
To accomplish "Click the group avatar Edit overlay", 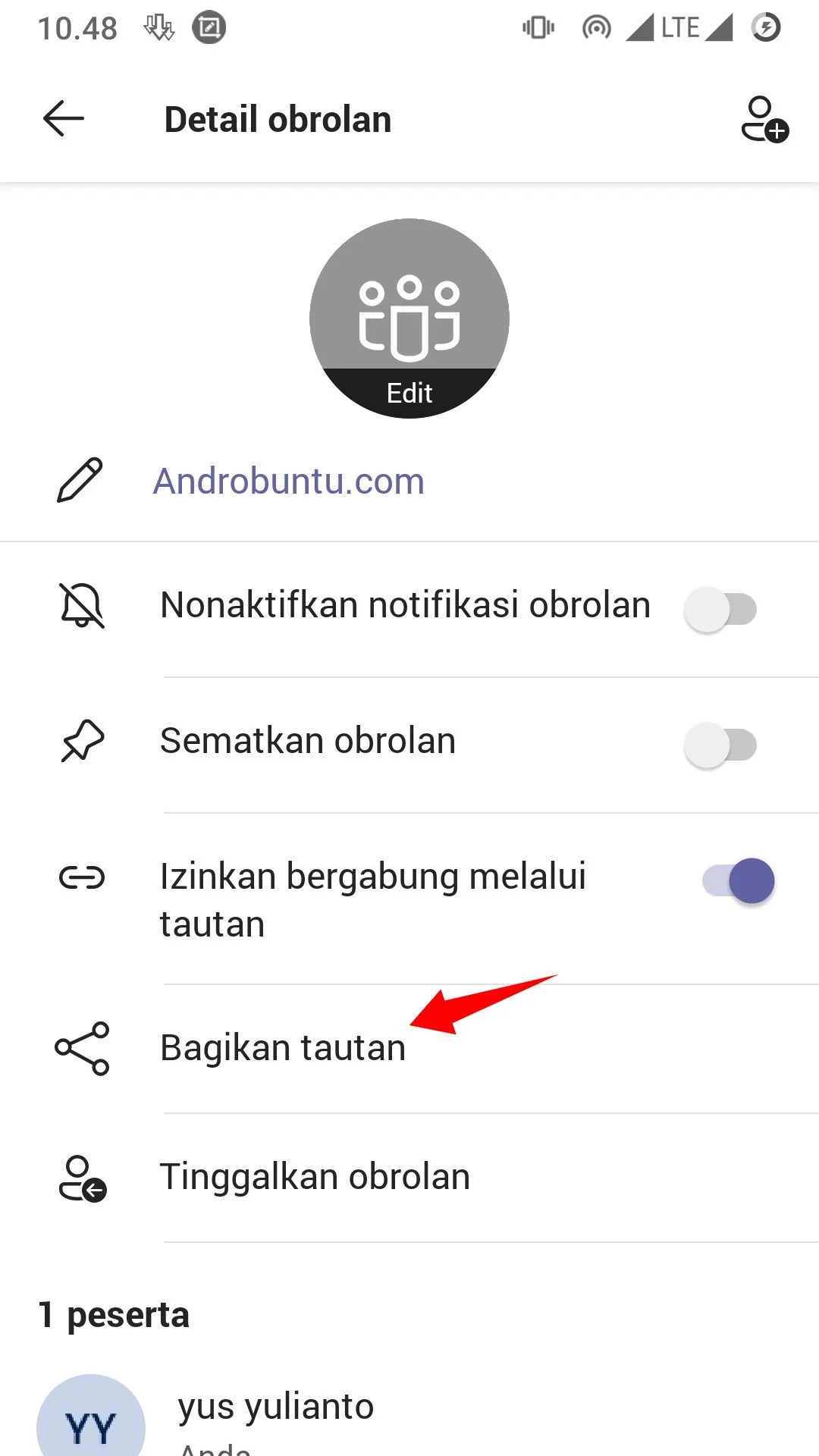I will [409, 393].
